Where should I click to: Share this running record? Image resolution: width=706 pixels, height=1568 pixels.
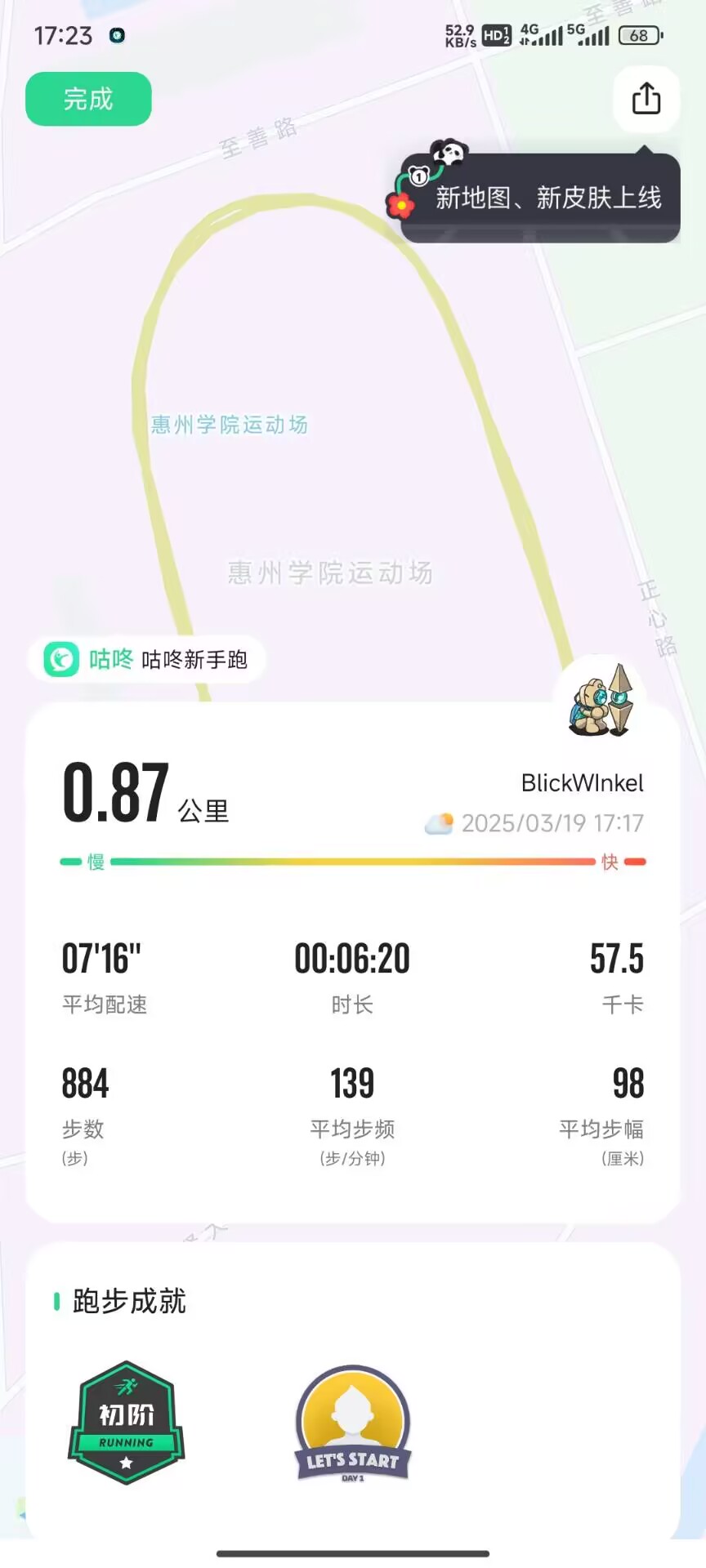point(646,99)
